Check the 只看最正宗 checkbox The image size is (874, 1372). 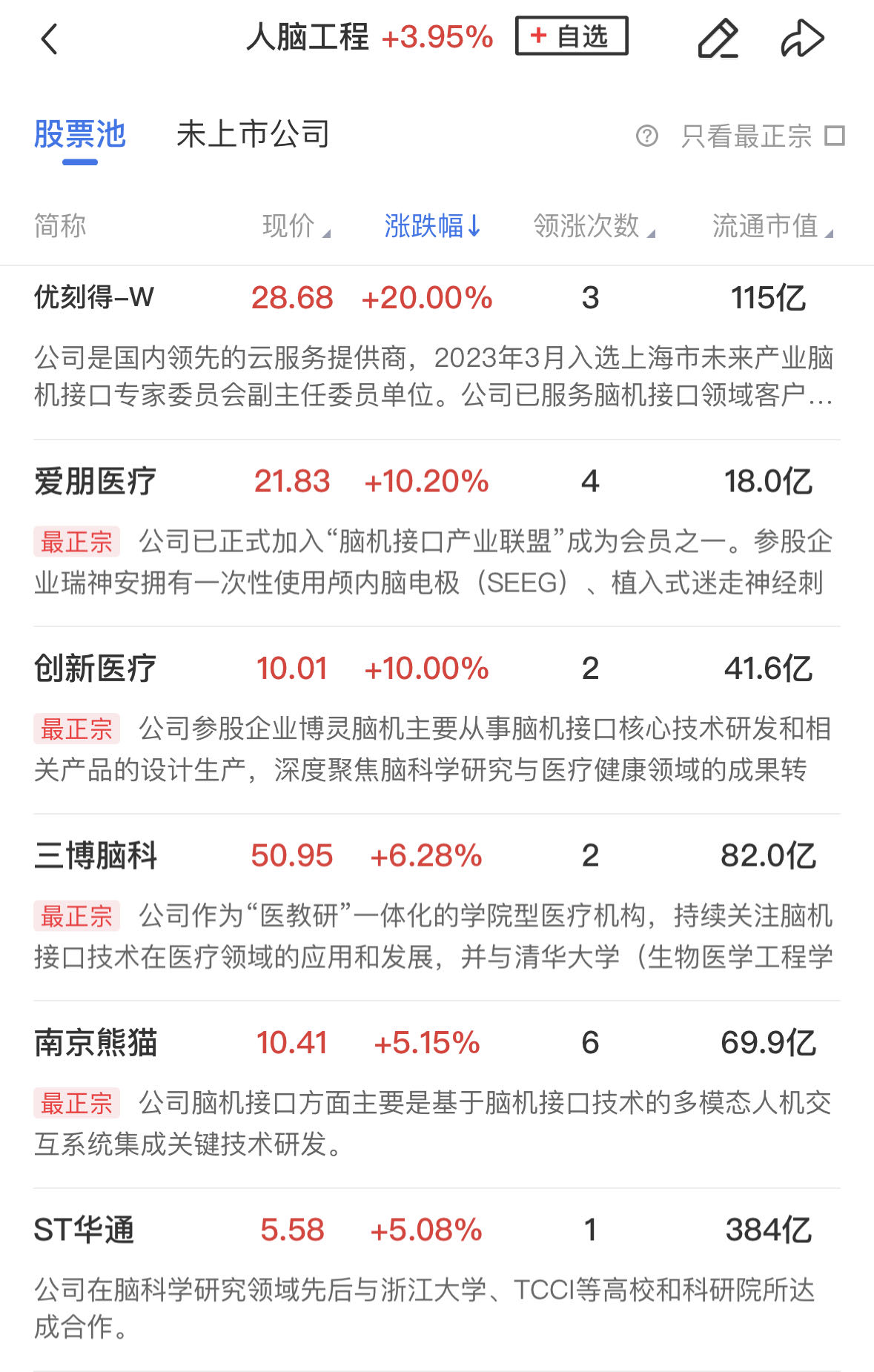tap(835, 136)
